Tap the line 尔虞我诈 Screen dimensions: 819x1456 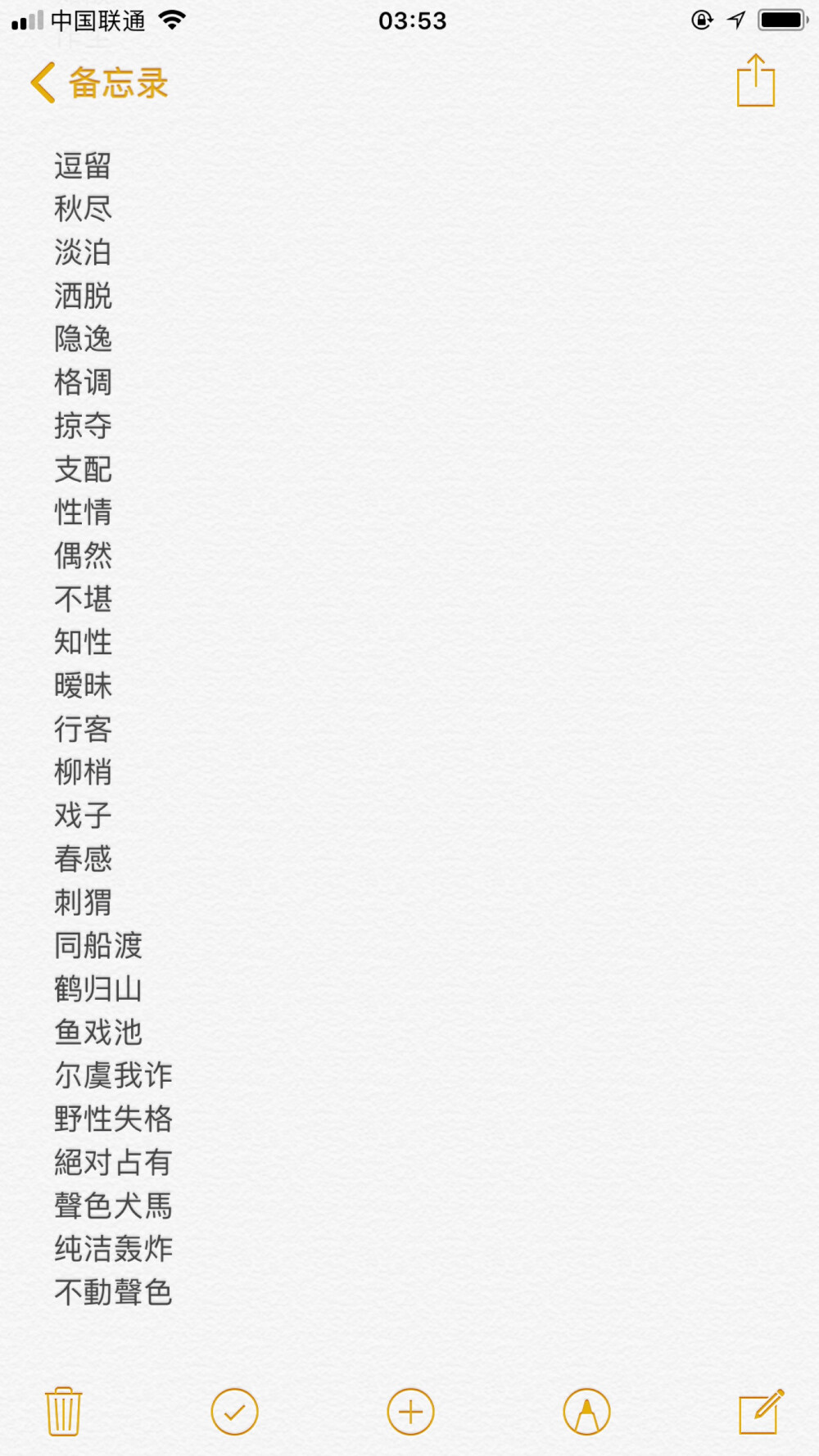coord(112,1076)
